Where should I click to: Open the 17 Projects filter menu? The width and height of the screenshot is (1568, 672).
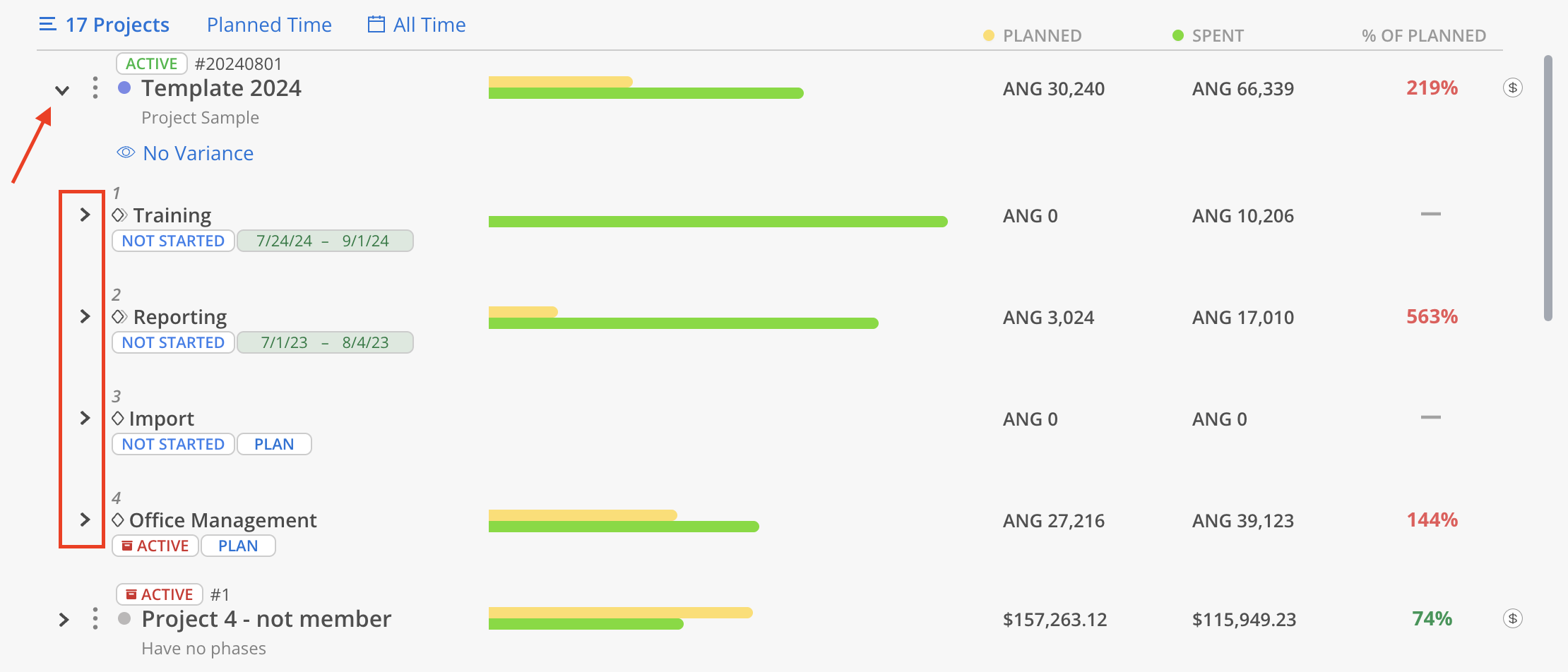point(105,25)
